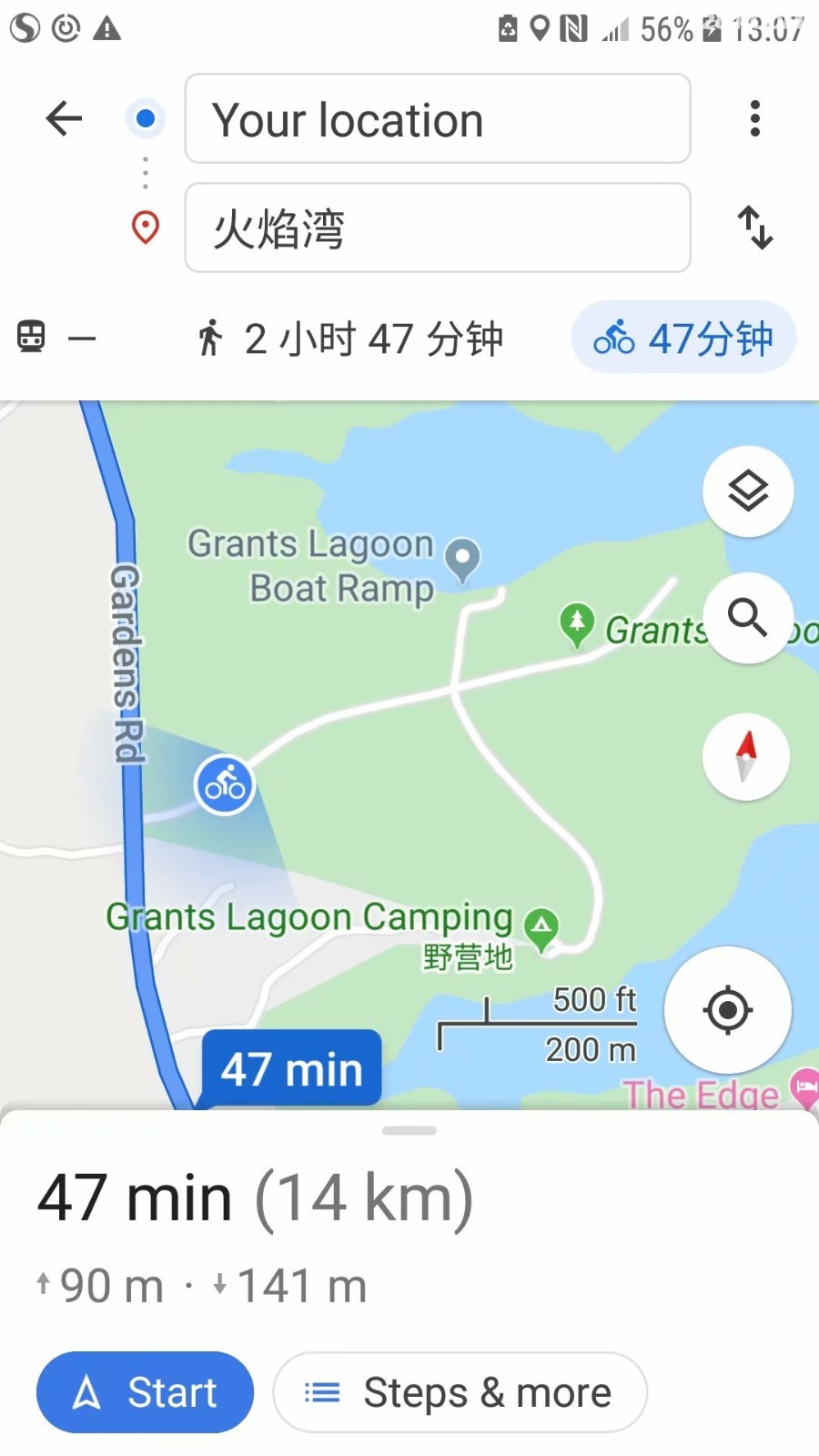Tap Grants Lagoon Boat Ramp pin
Image resolution: width=819 pixels, height=1456 pixels.
(462, 560)
